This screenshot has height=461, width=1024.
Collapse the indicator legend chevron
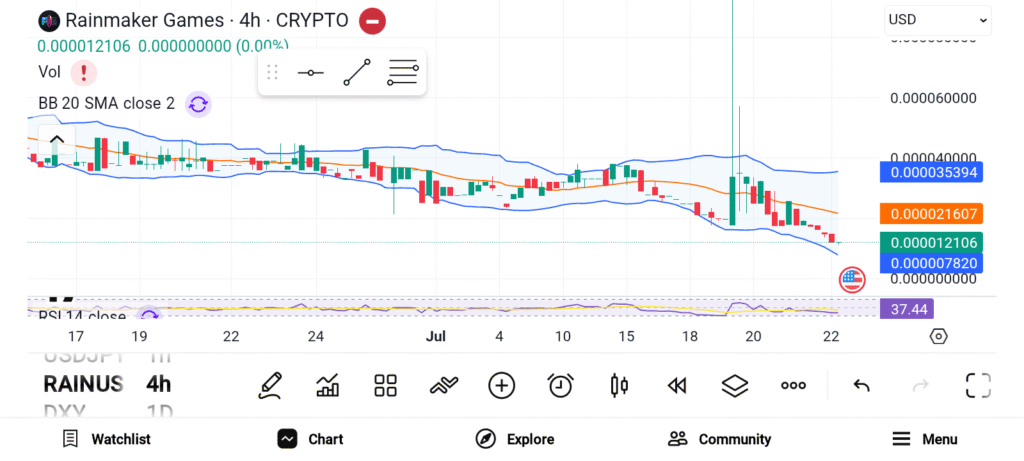[x=57, y=140]
